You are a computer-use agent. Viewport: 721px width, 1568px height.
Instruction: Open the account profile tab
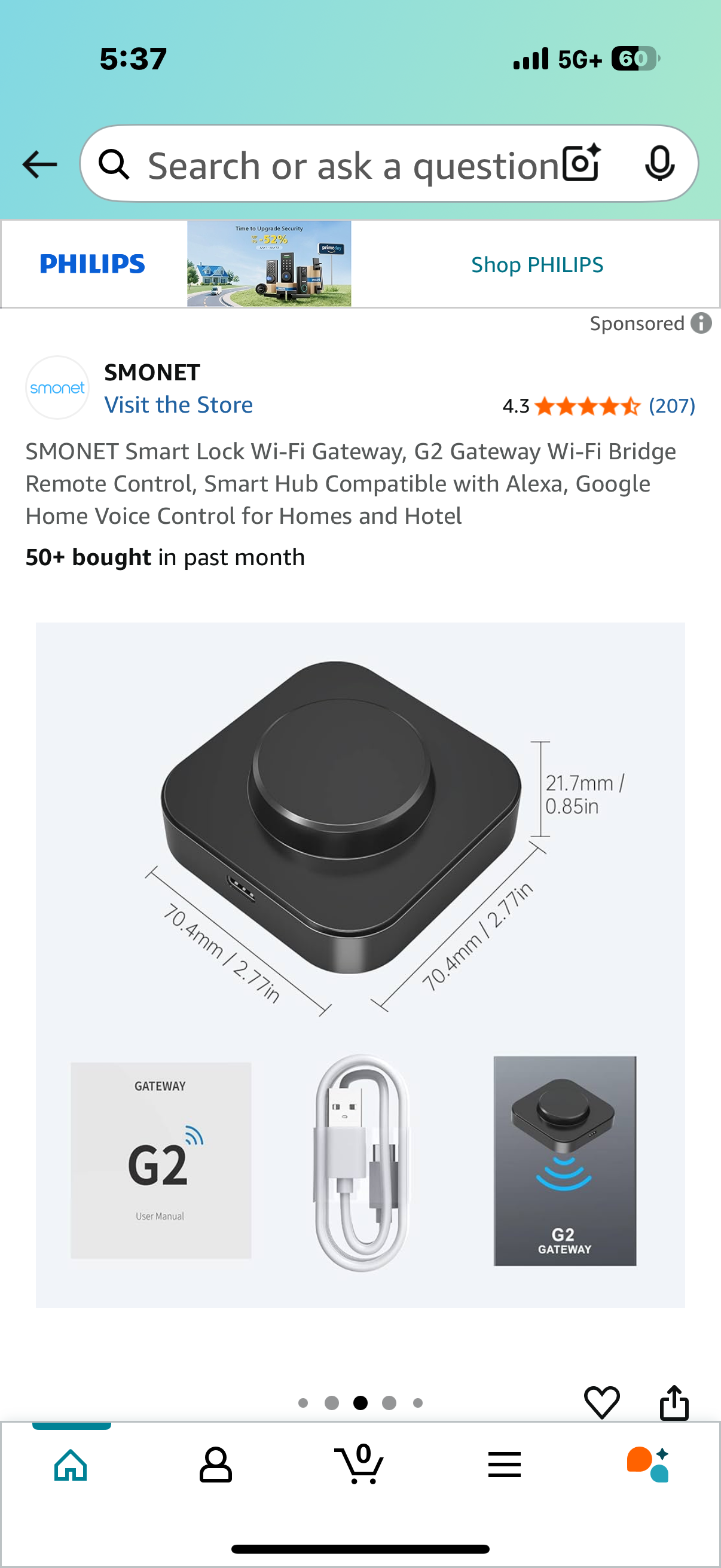coord(215,1465)
